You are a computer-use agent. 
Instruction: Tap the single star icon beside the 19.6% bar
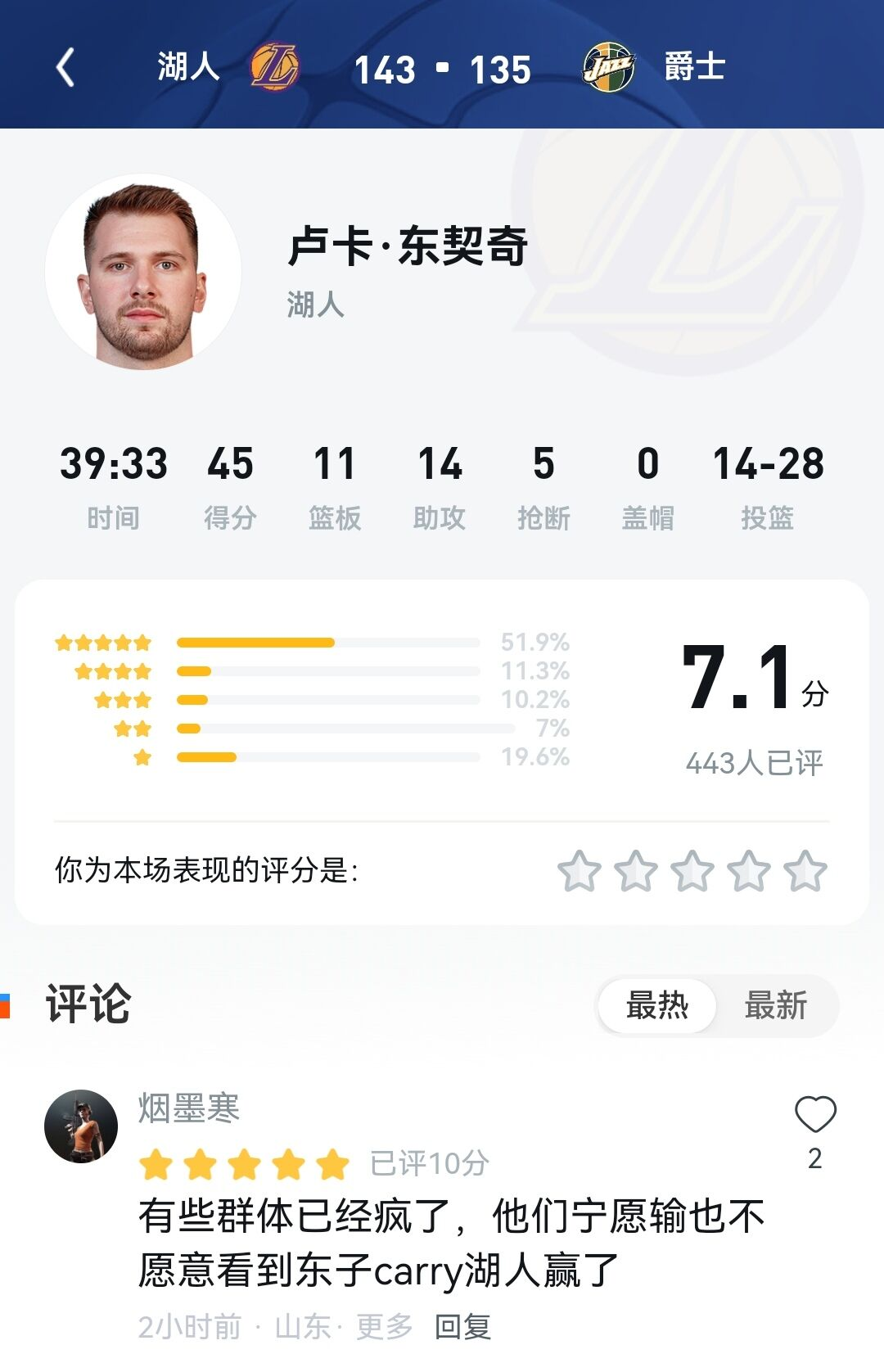pos(142,757)
